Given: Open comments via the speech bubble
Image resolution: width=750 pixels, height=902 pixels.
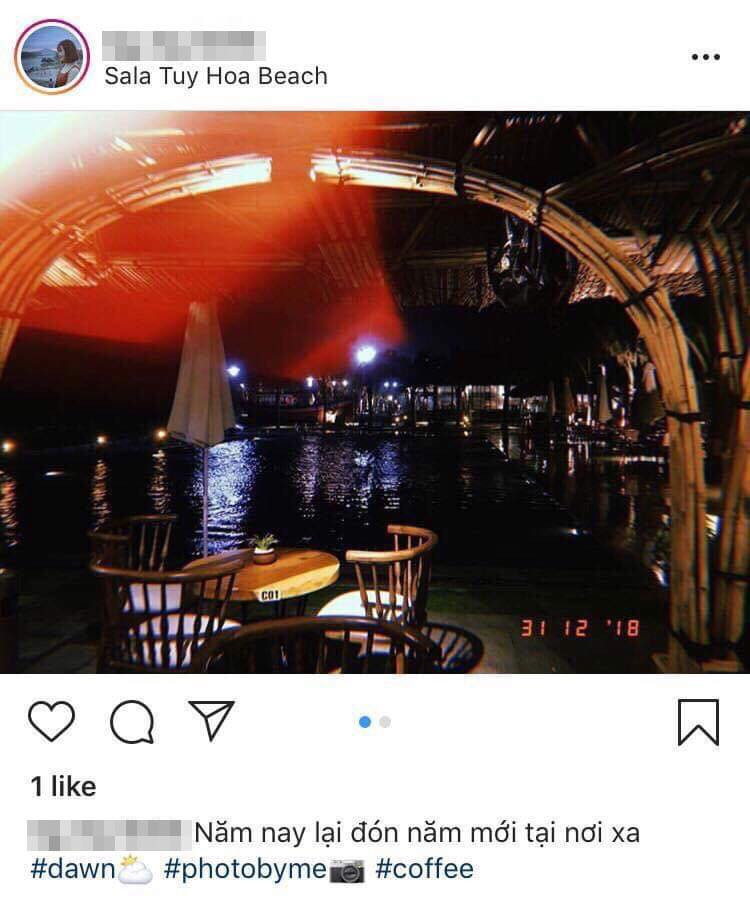Looking at the screenshot, I should tap(131, 722).
